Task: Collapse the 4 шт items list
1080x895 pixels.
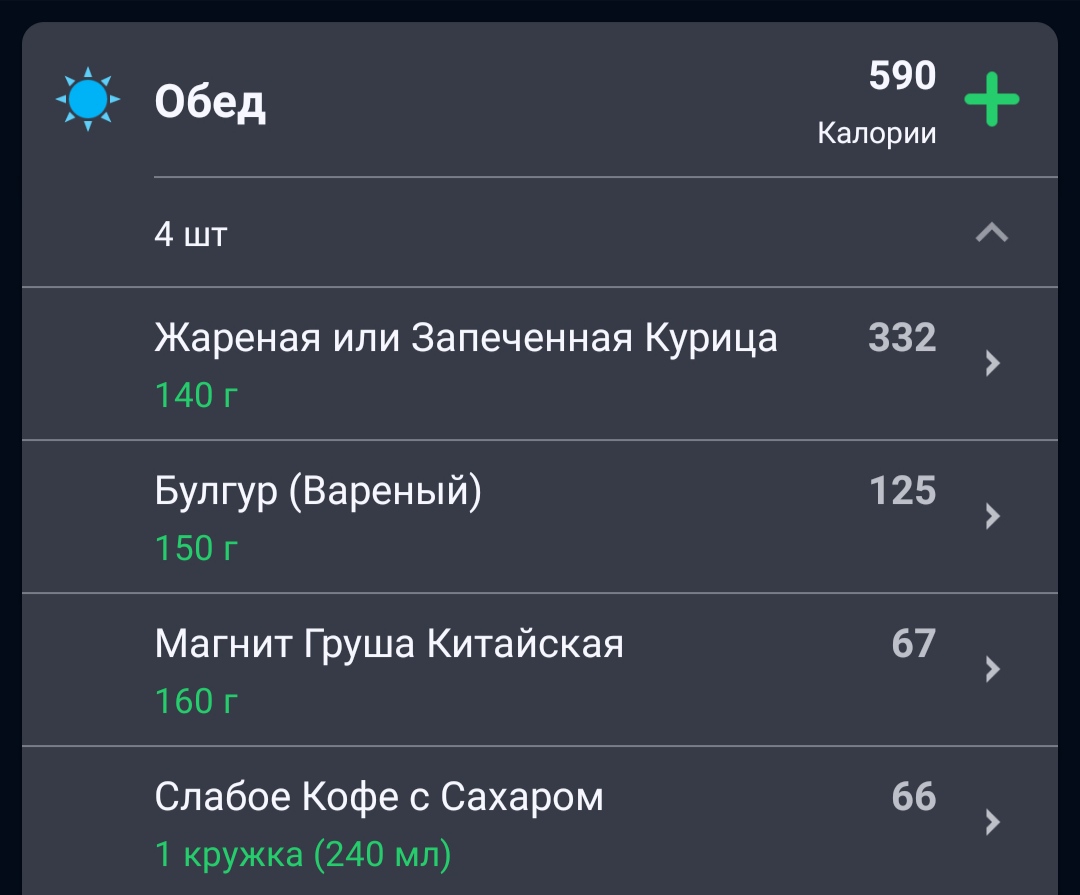Action: pos(991,234)
